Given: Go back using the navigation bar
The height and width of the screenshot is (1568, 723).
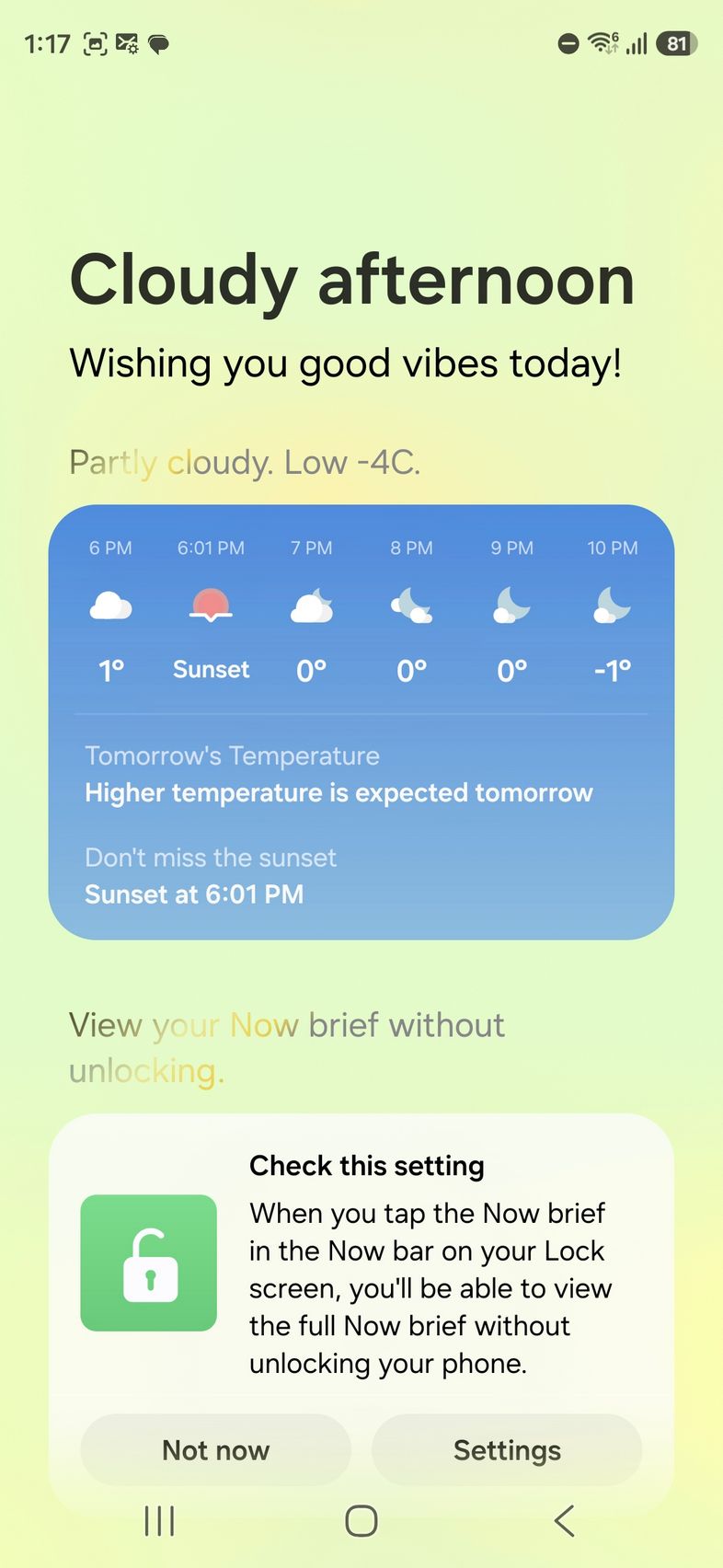Looking at the screenshot, I should click(x=565, y=1521).
